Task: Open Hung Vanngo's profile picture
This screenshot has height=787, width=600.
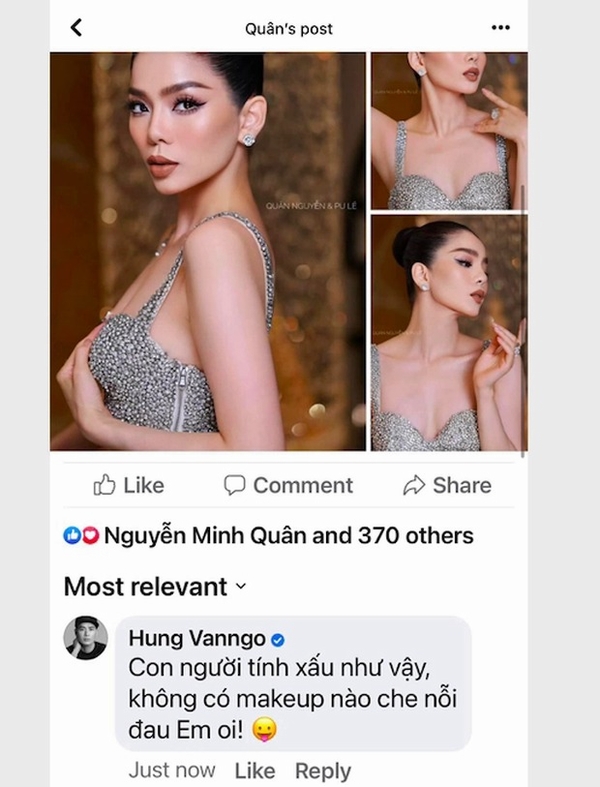Action: (x=85, y=638)
